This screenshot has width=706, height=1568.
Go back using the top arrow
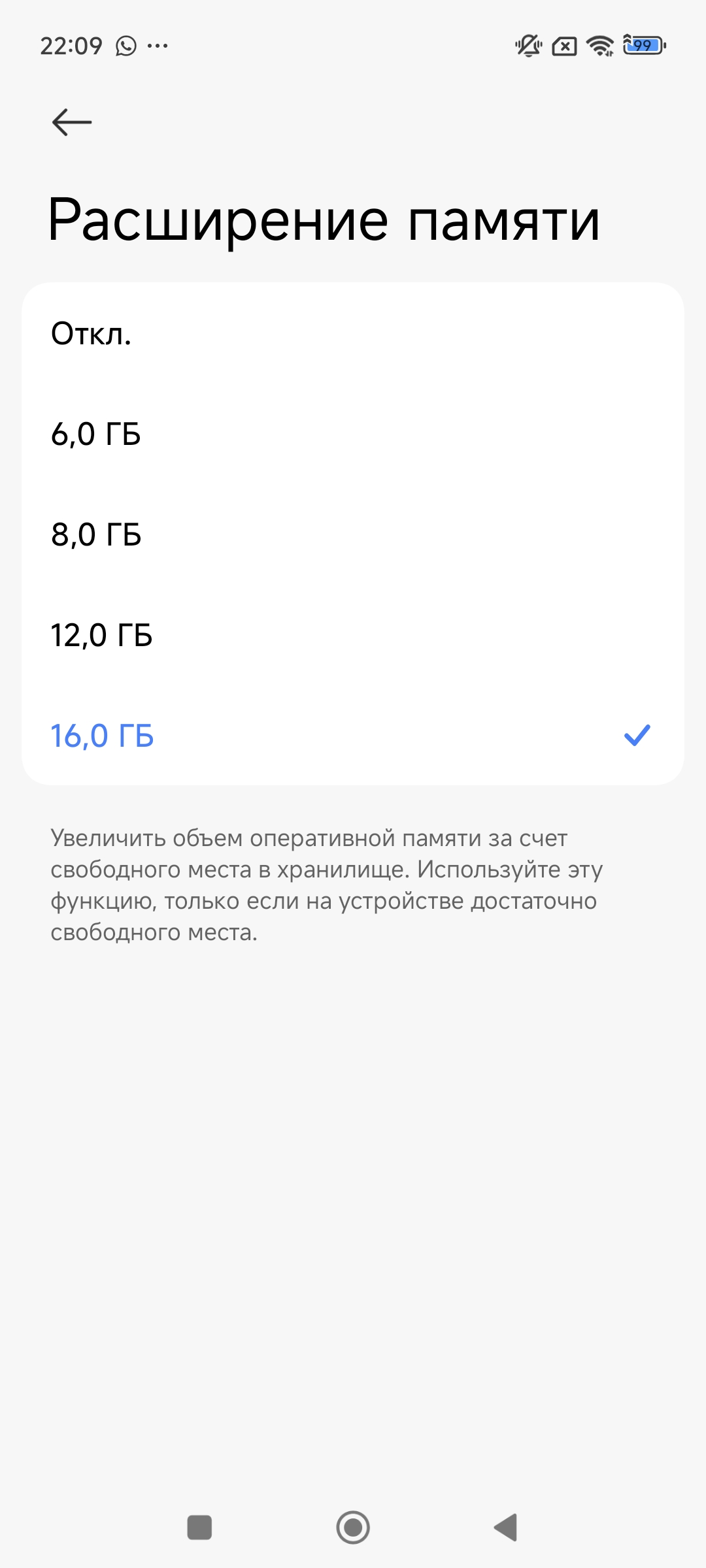point(72,122)
